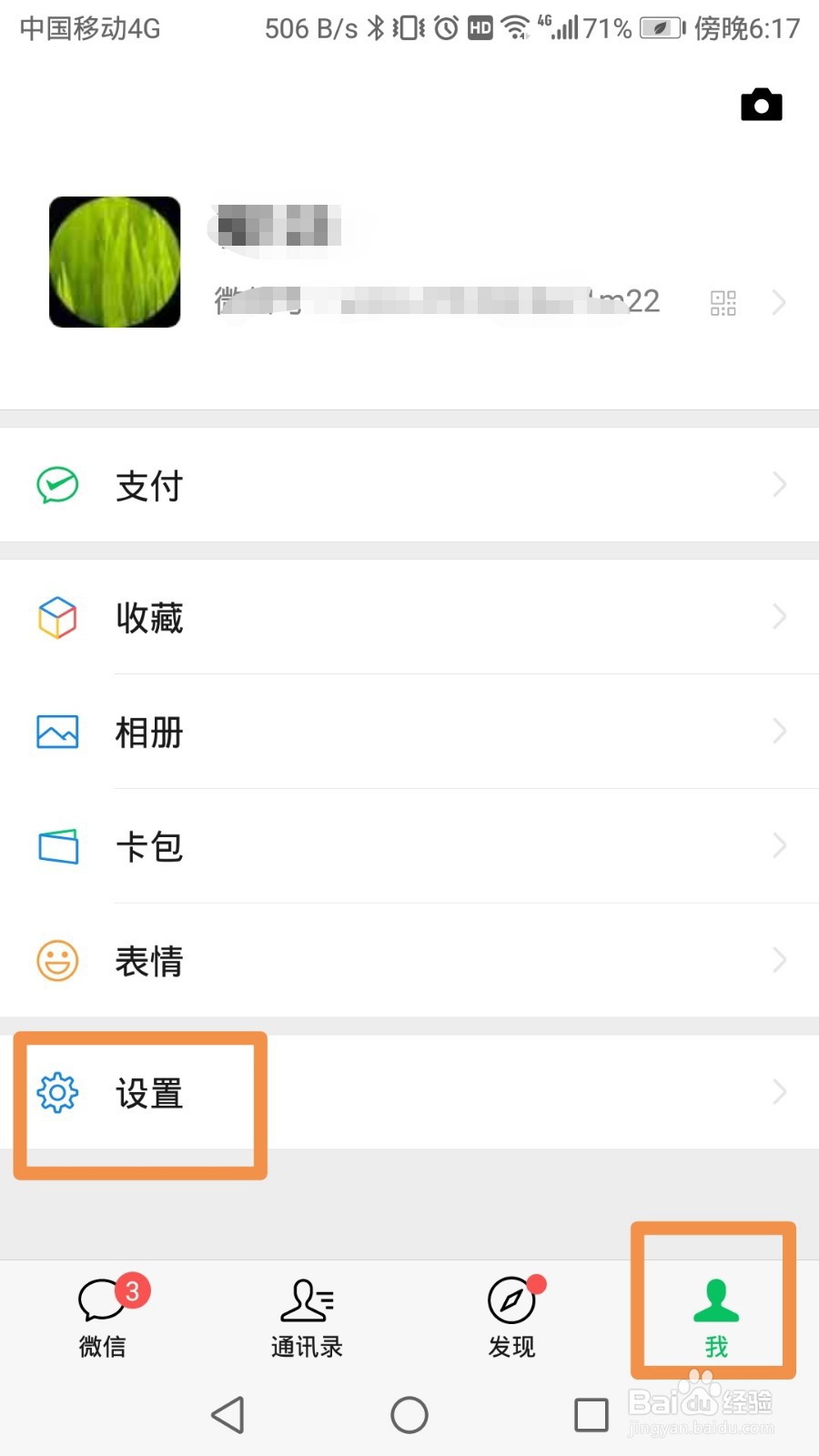Expand the 收藏 row chevron arrow
Viewport: 819px width, 1456px height.
coord(779,617)
